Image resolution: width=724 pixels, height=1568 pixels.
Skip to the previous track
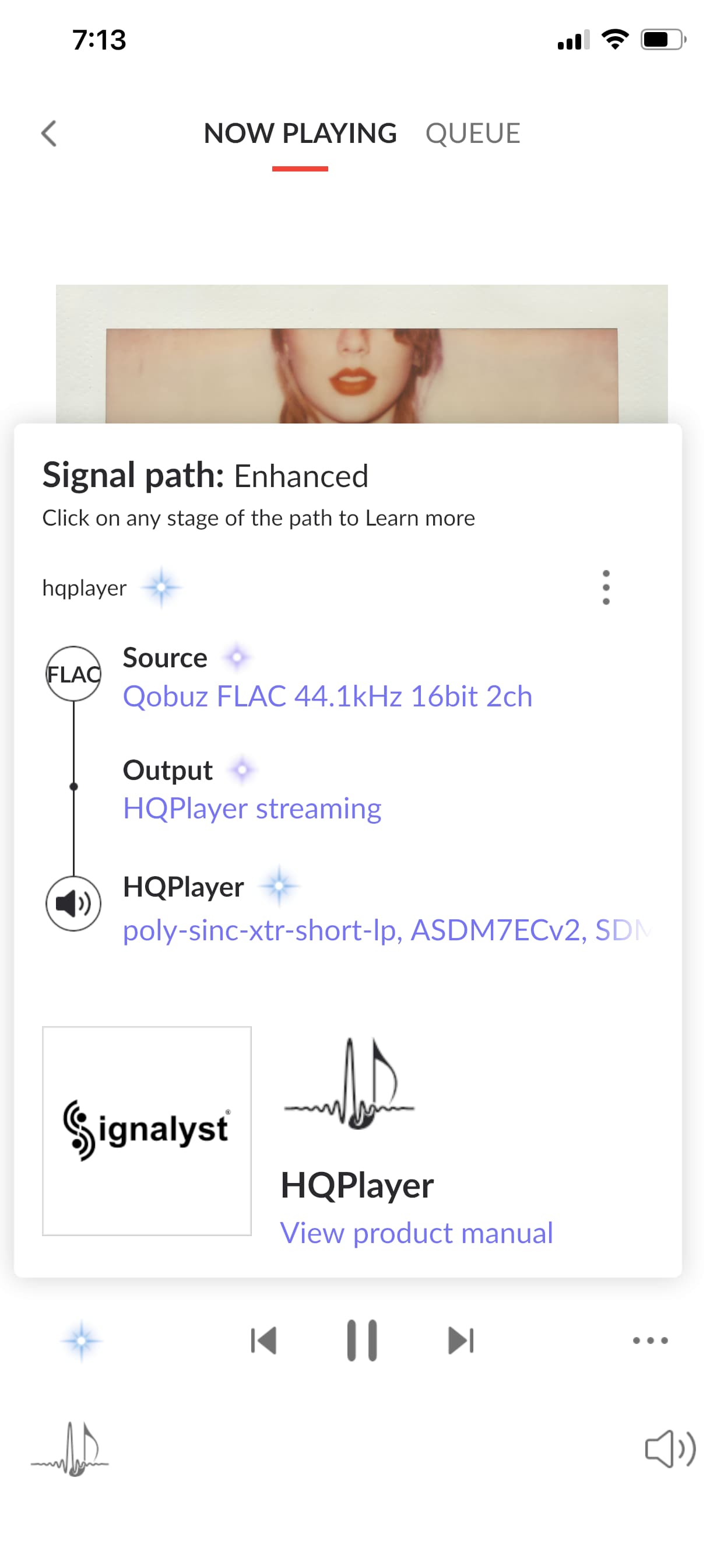[x=264, y=1340]
